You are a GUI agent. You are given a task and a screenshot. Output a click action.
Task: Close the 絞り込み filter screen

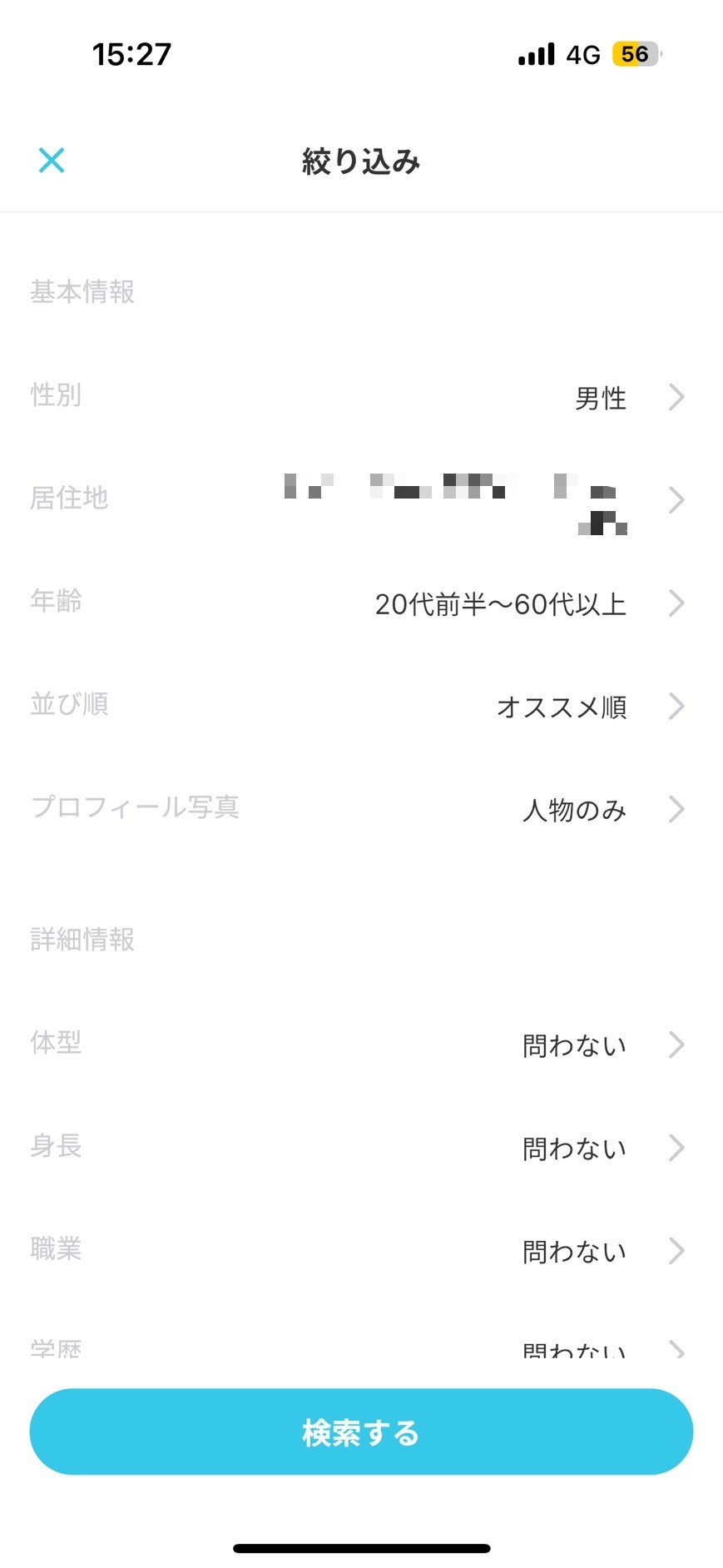pyautogui.click(x=52, y=160)
